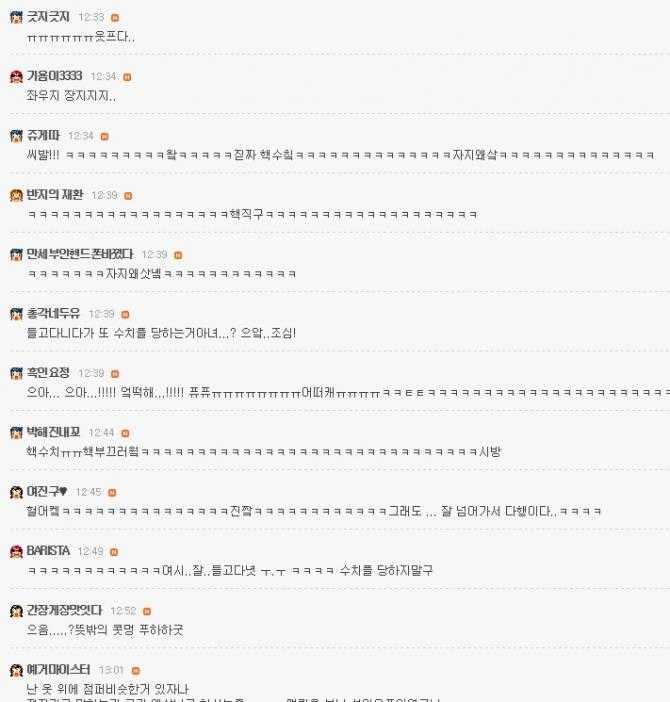This screenshot has height=702, width=670.
Task: Open profile of commenter 반지의 제환
Action: click(x=57, y=195)
